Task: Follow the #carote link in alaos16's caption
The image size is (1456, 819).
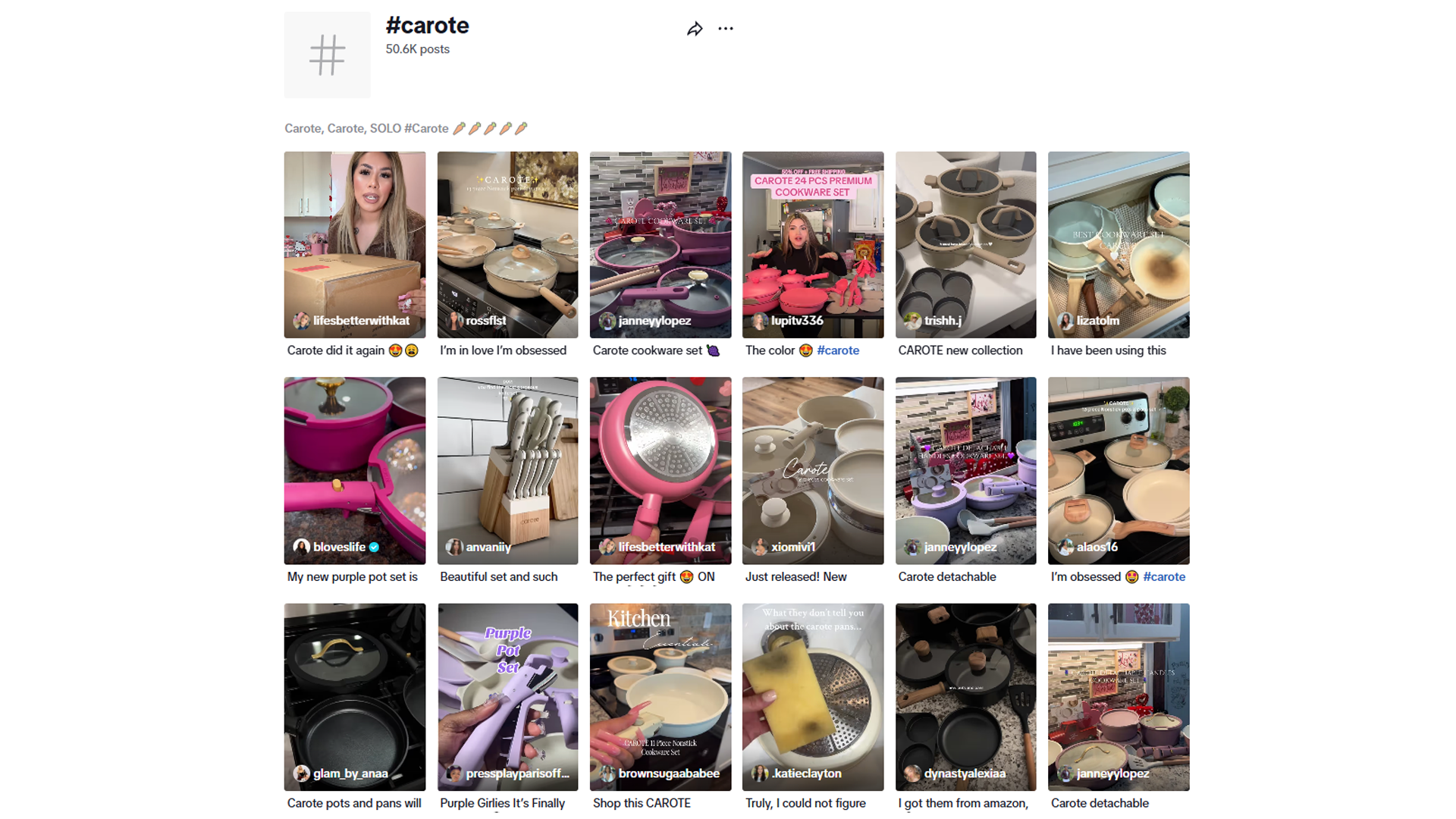Action: [1164, 576]
